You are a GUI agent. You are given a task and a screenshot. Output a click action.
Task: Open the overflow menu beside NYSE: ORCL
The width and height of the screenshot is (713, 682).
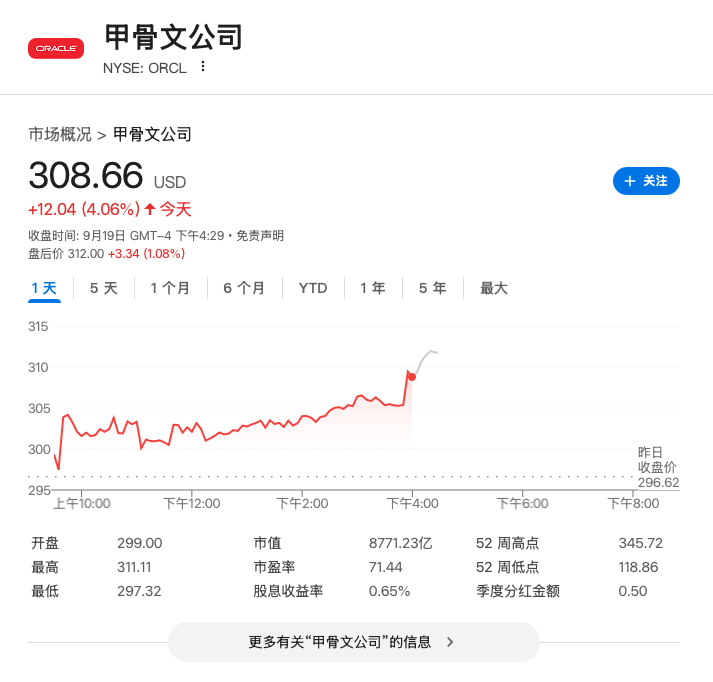coord(203,67)
